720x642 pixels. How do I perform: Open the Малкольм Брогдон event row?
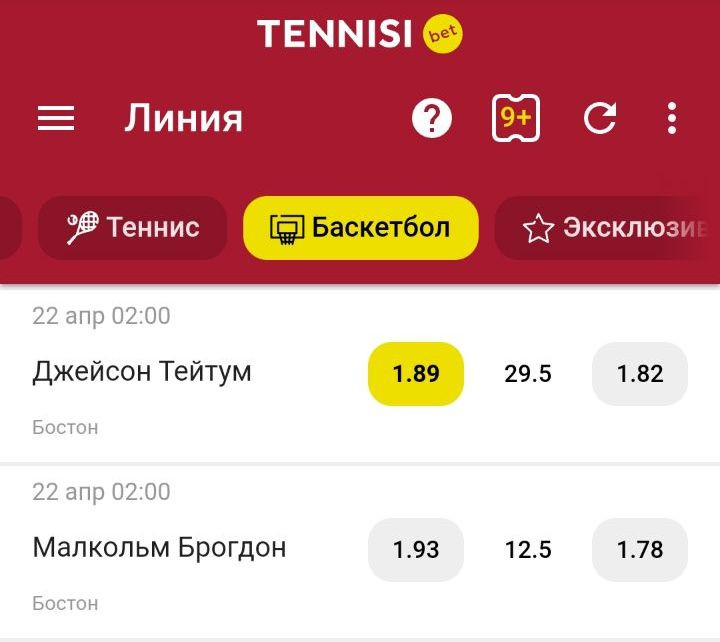pyautogui.click(x=160, y=548)
